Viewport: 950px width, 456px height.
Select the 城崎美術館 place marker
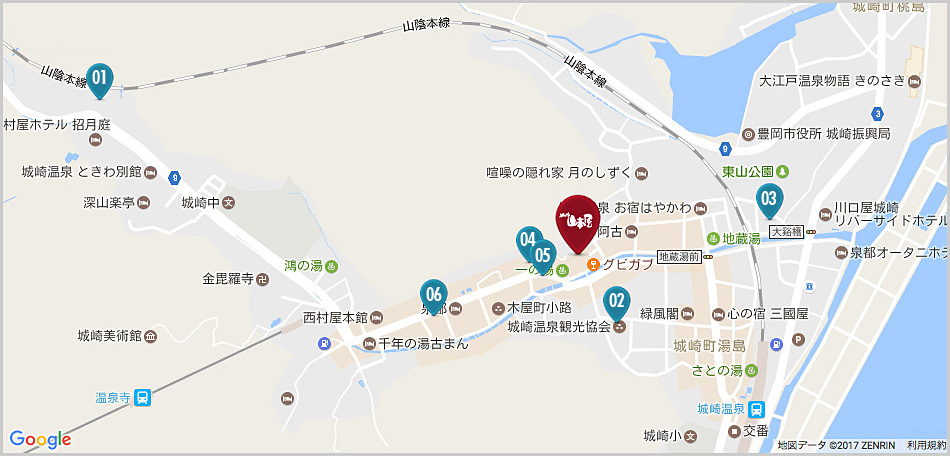(x=150, y=336)
